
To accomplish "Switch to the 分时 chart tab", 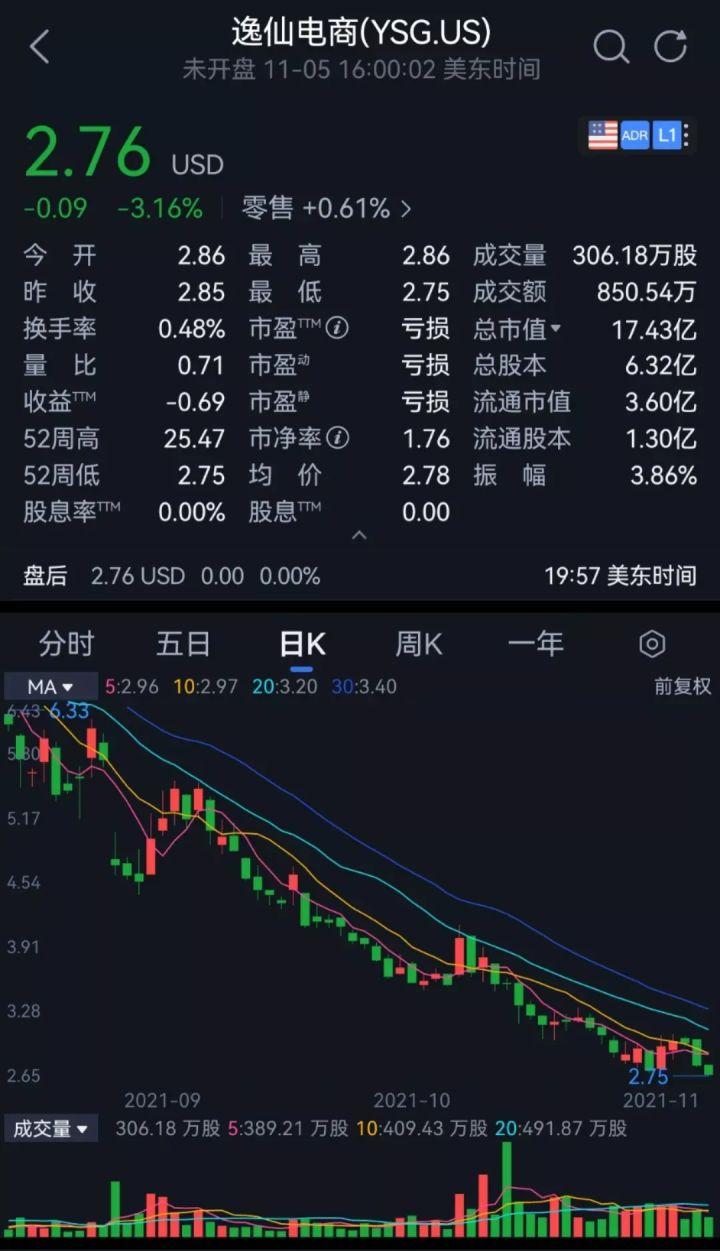I will click(x=67, y=644).
